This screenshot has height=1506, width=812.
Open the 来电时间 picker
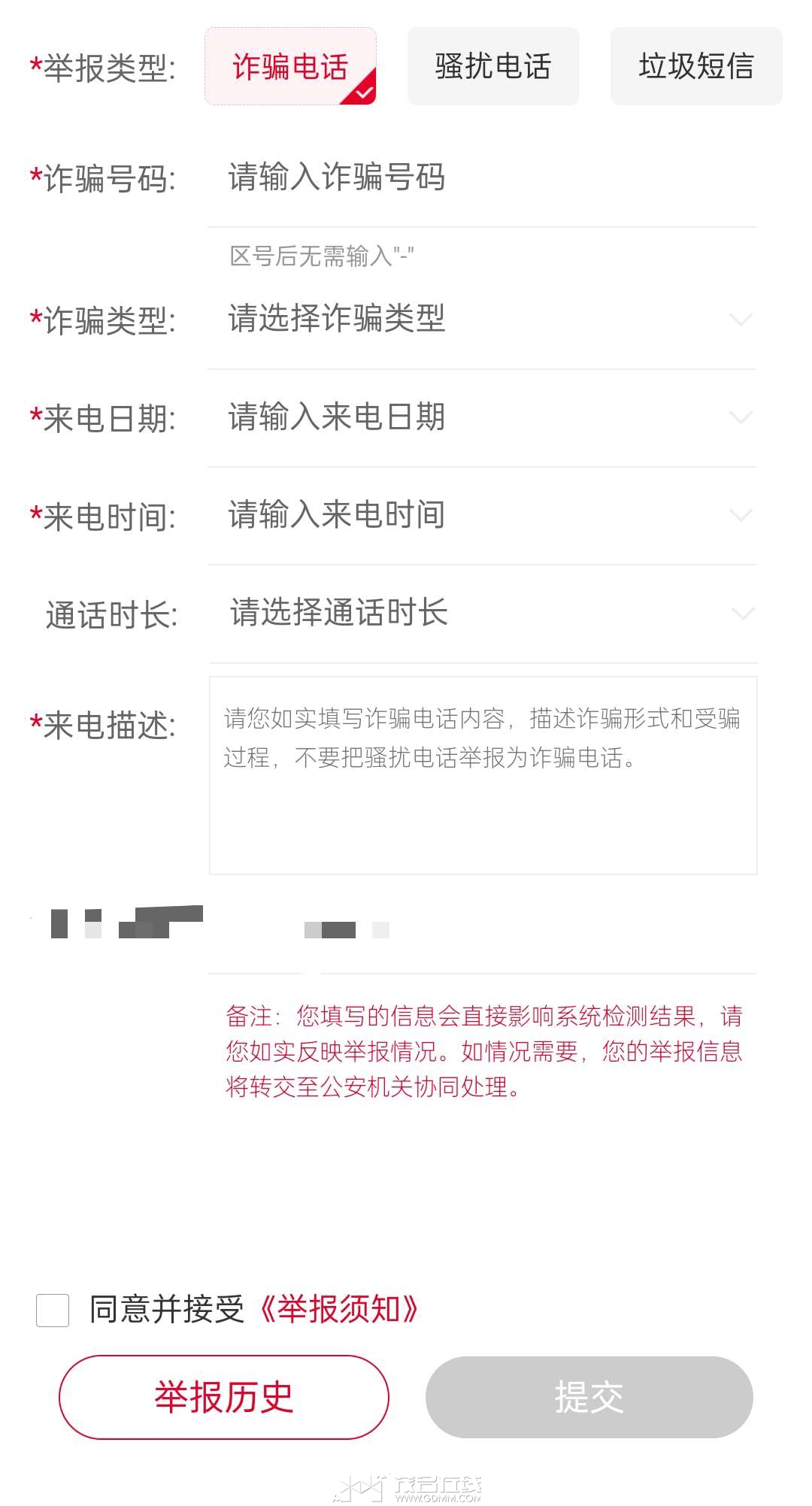(x=481, y=515)
